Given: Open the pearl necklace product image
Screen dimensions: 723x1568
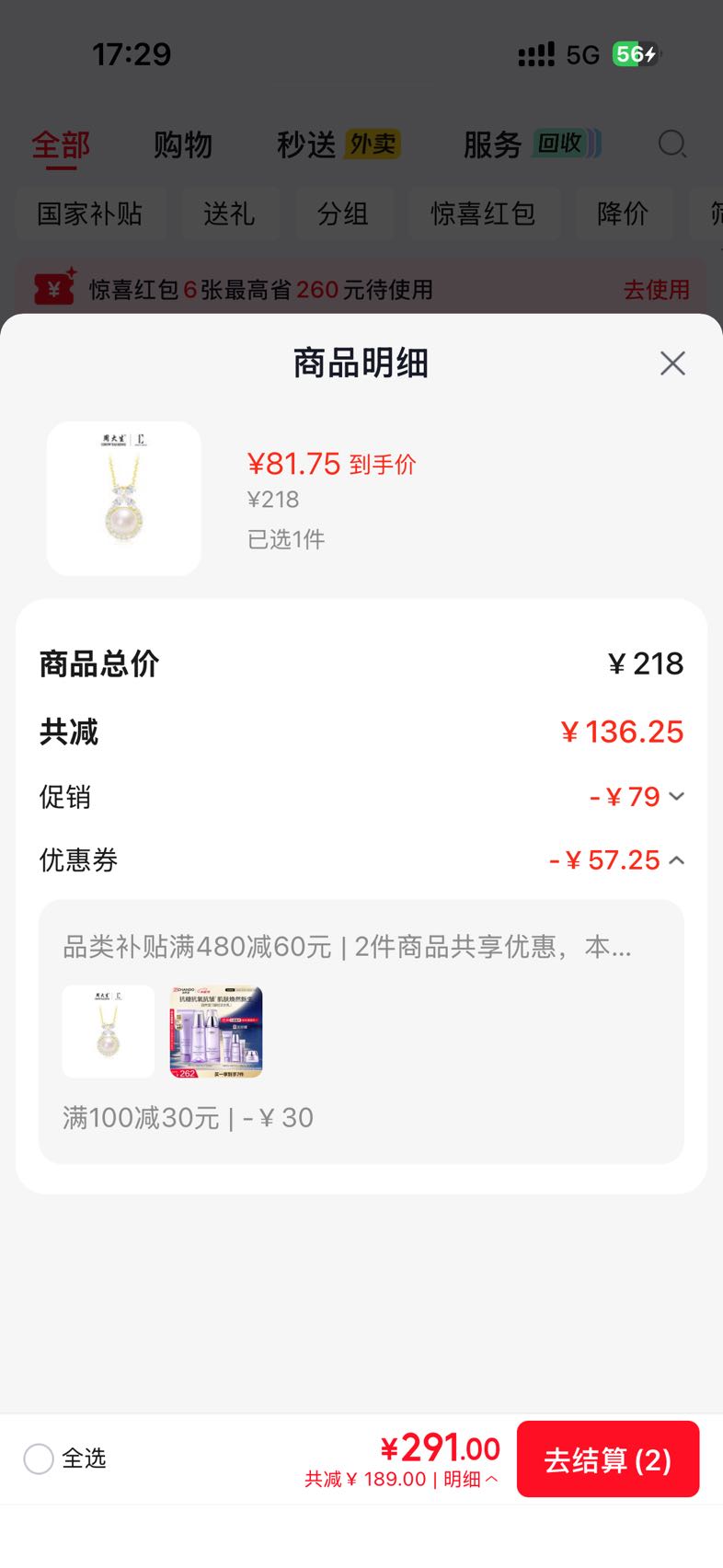Looking at the screenshot, I should [x=124, y=499].
